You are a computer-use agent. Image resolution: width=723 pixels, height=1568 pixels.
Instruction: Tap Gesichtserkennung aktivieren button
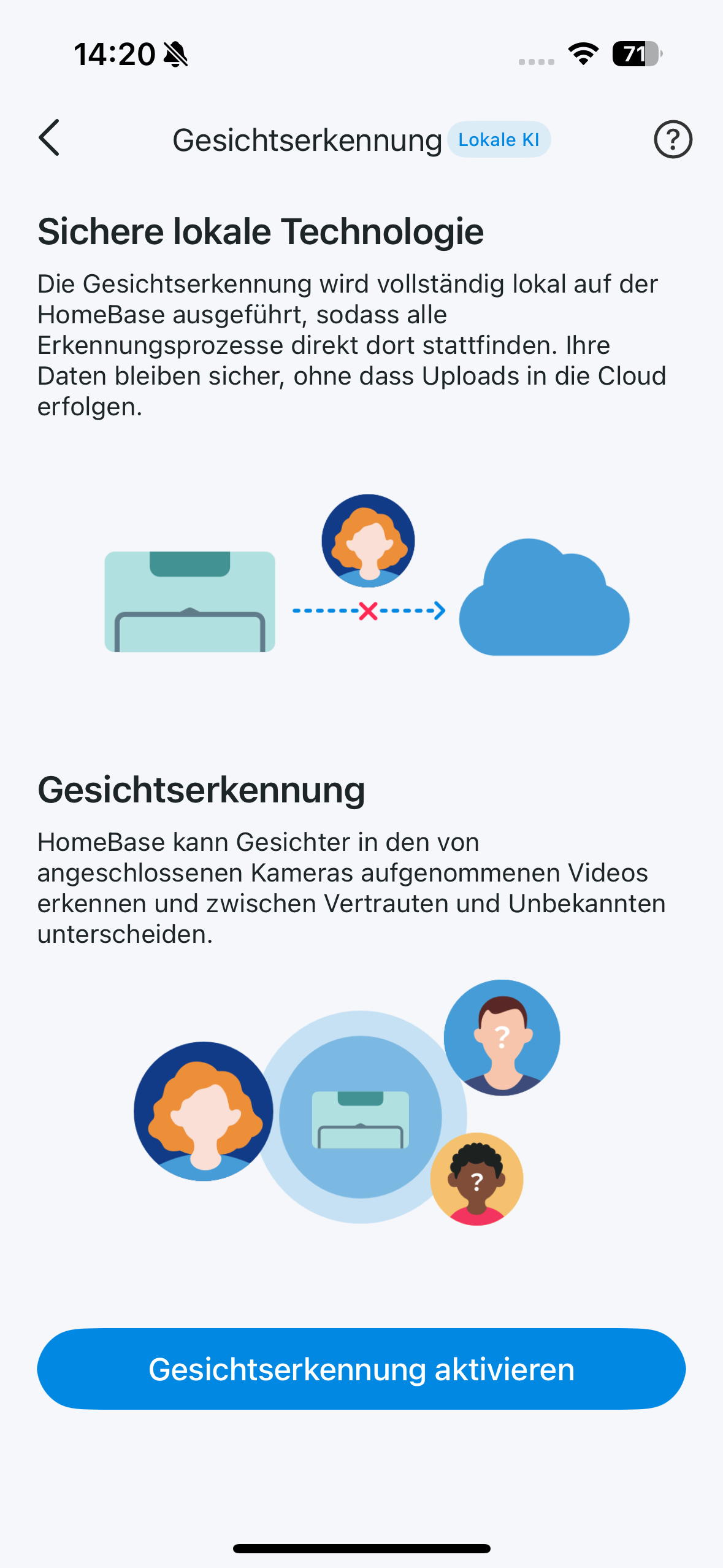361,1369
